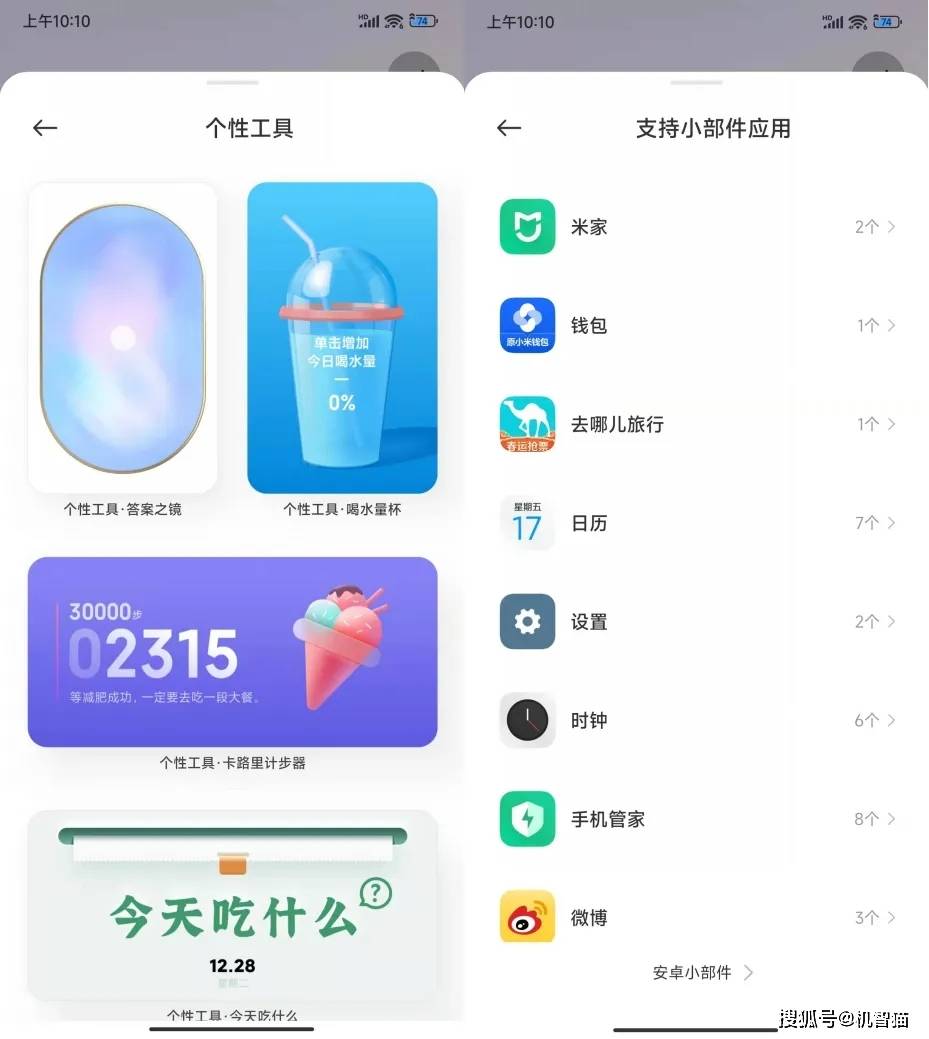Screen dimensions: 929x1039
Task: View 去哪儿旅行 widgets
Action: (x=697, y=424)
